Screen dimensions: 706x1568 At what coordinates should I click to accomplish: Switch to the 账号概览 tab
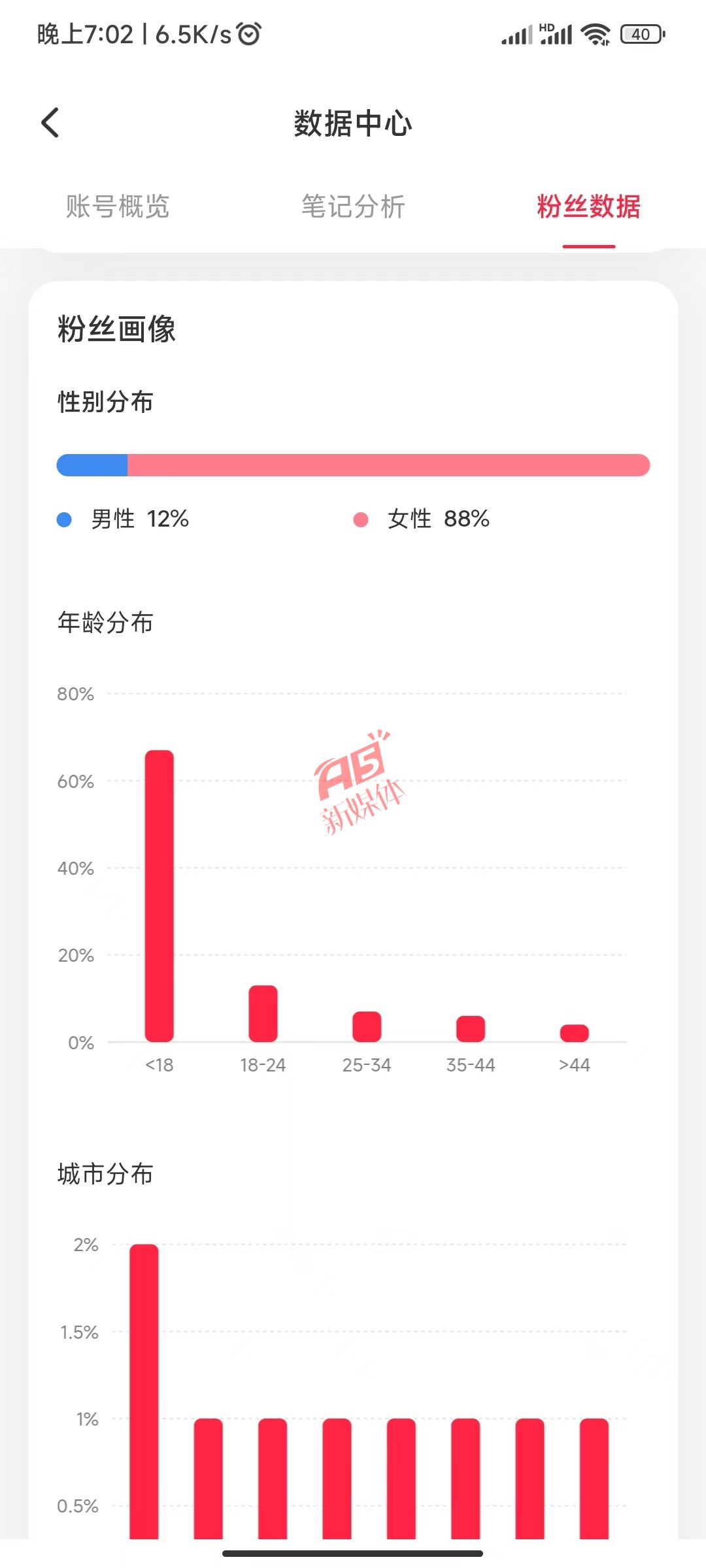[118, 206]
